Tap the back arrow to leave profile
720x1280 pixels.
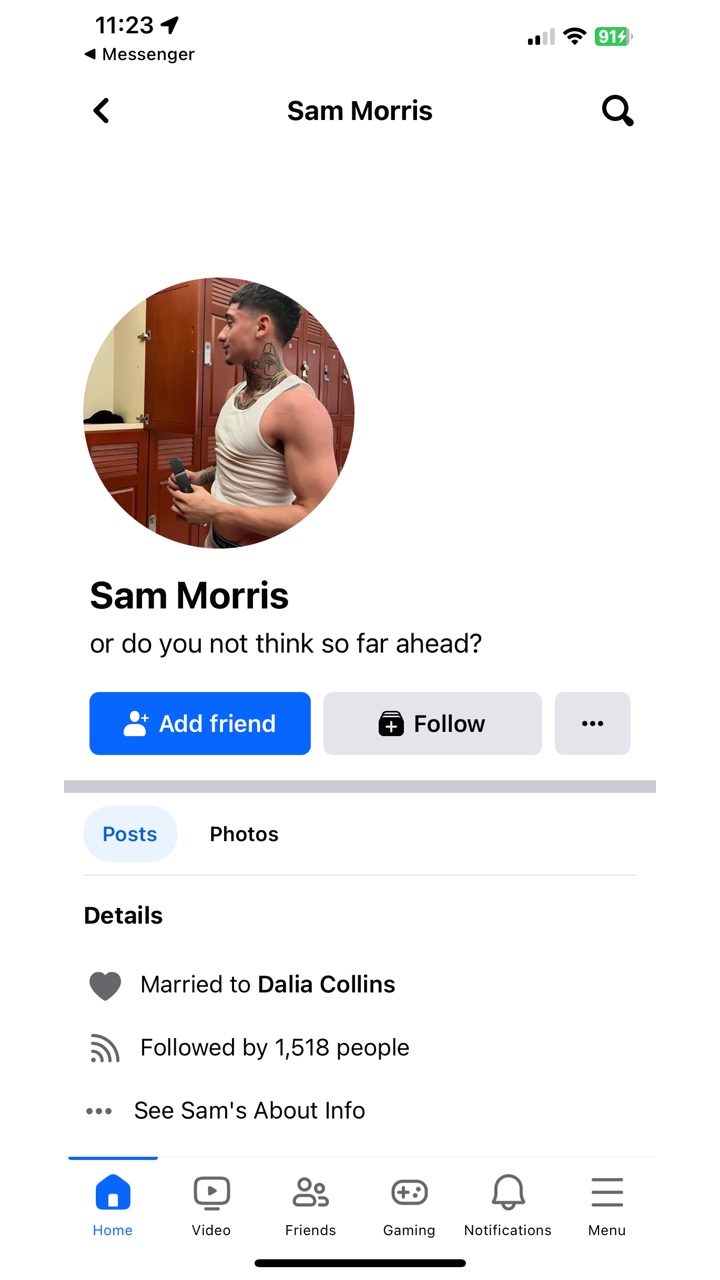tap(100, 110)
